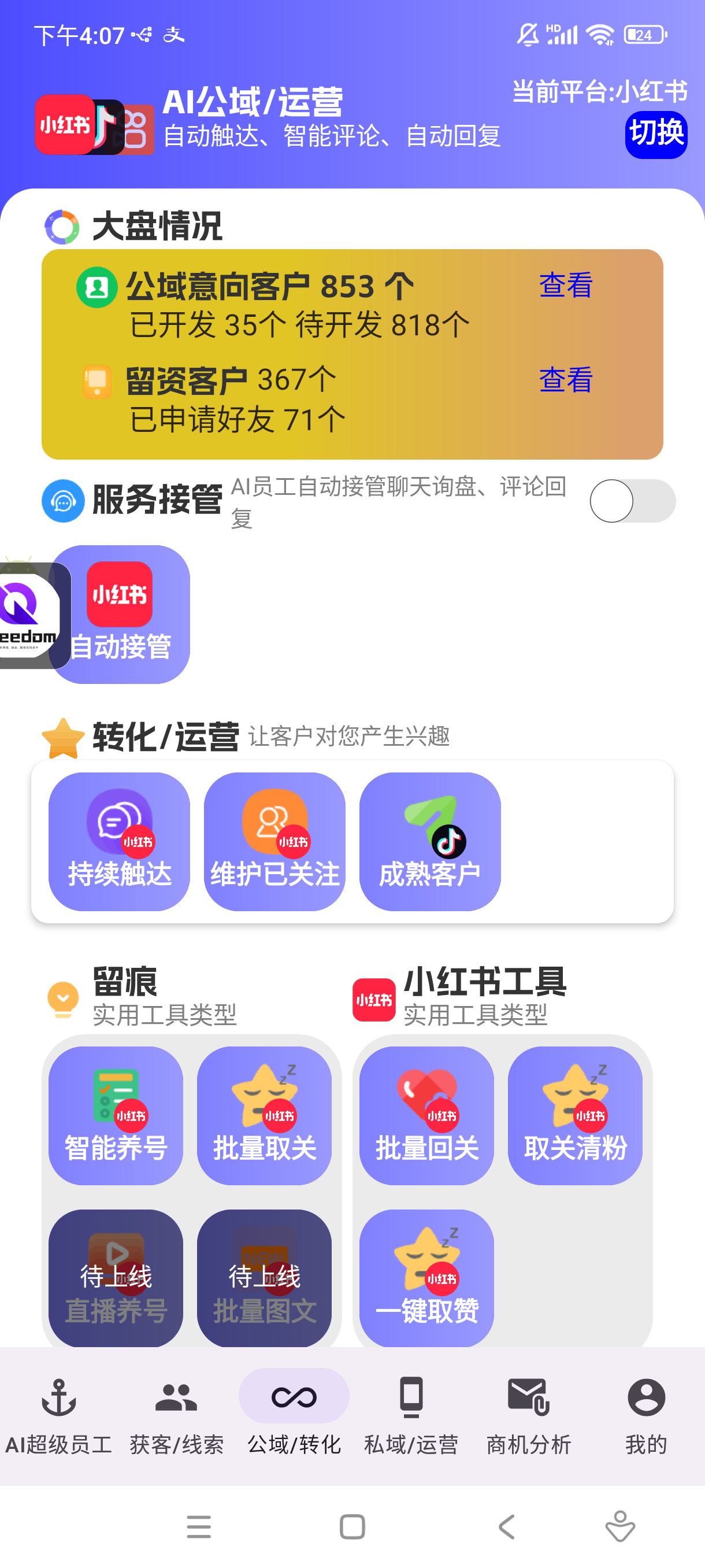Open 维护已关注 tool
This screenshot has height=1568, width=705.
(x=274, y=841)
